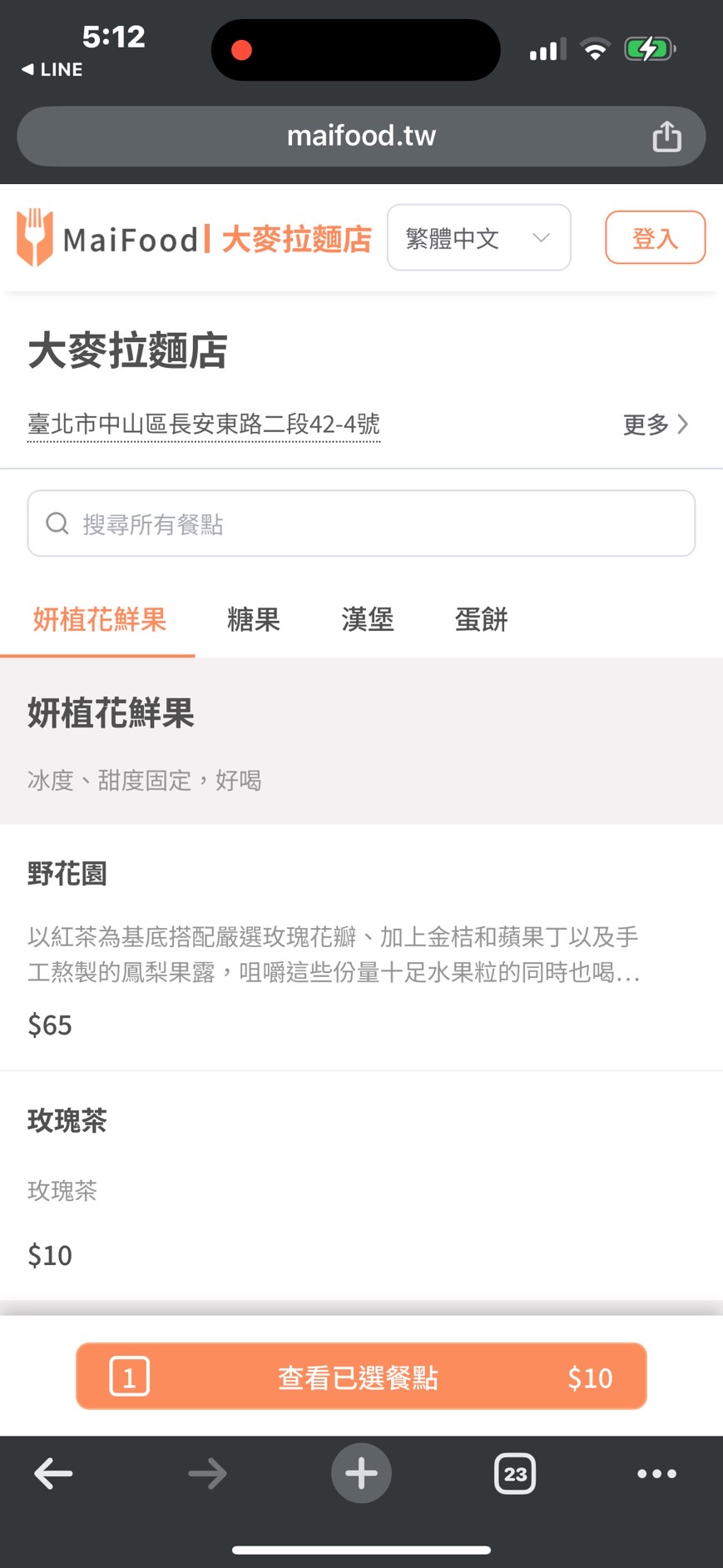Open a new browser tab
The height and width of the screenshot is (1568, 723).
point(361,1473)
